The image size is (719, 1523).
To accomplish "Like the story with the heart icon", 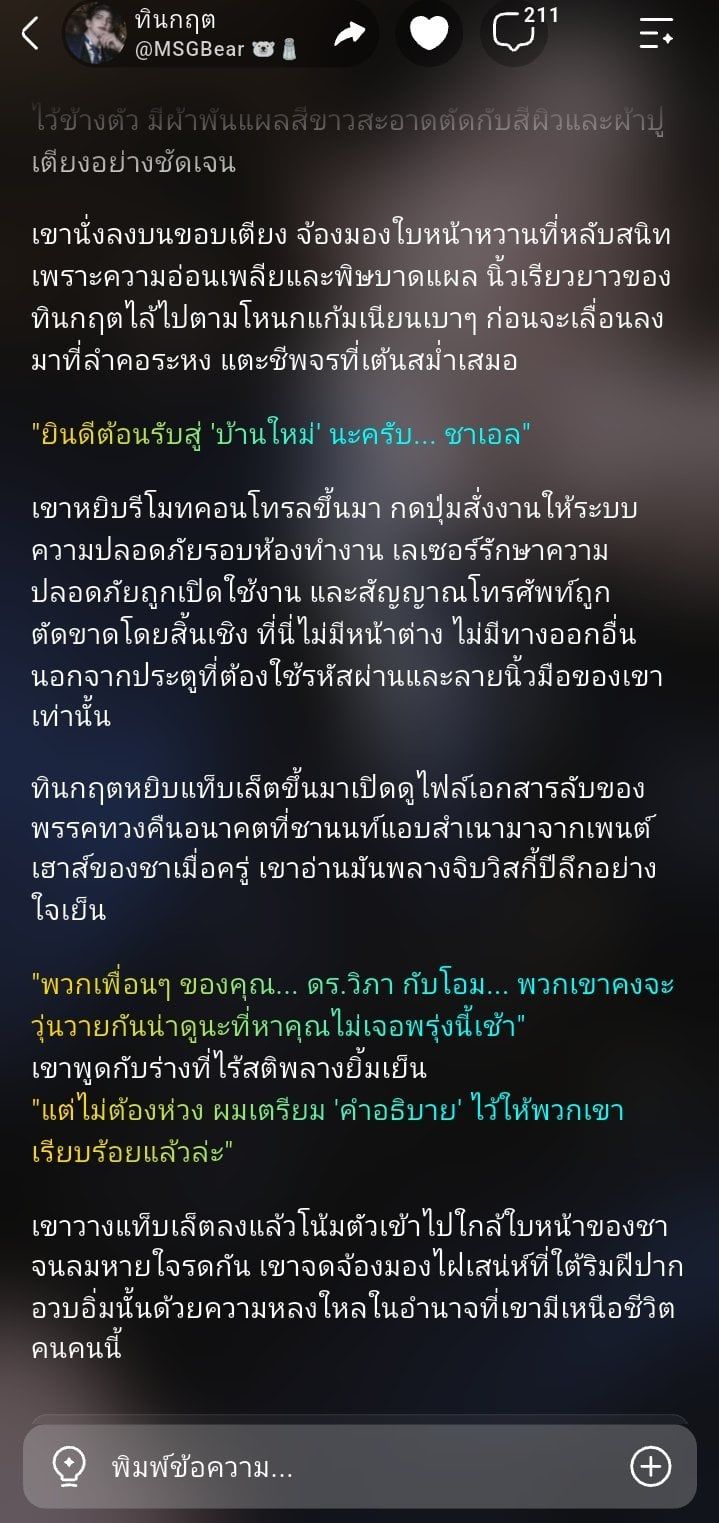I will point(429,34).
